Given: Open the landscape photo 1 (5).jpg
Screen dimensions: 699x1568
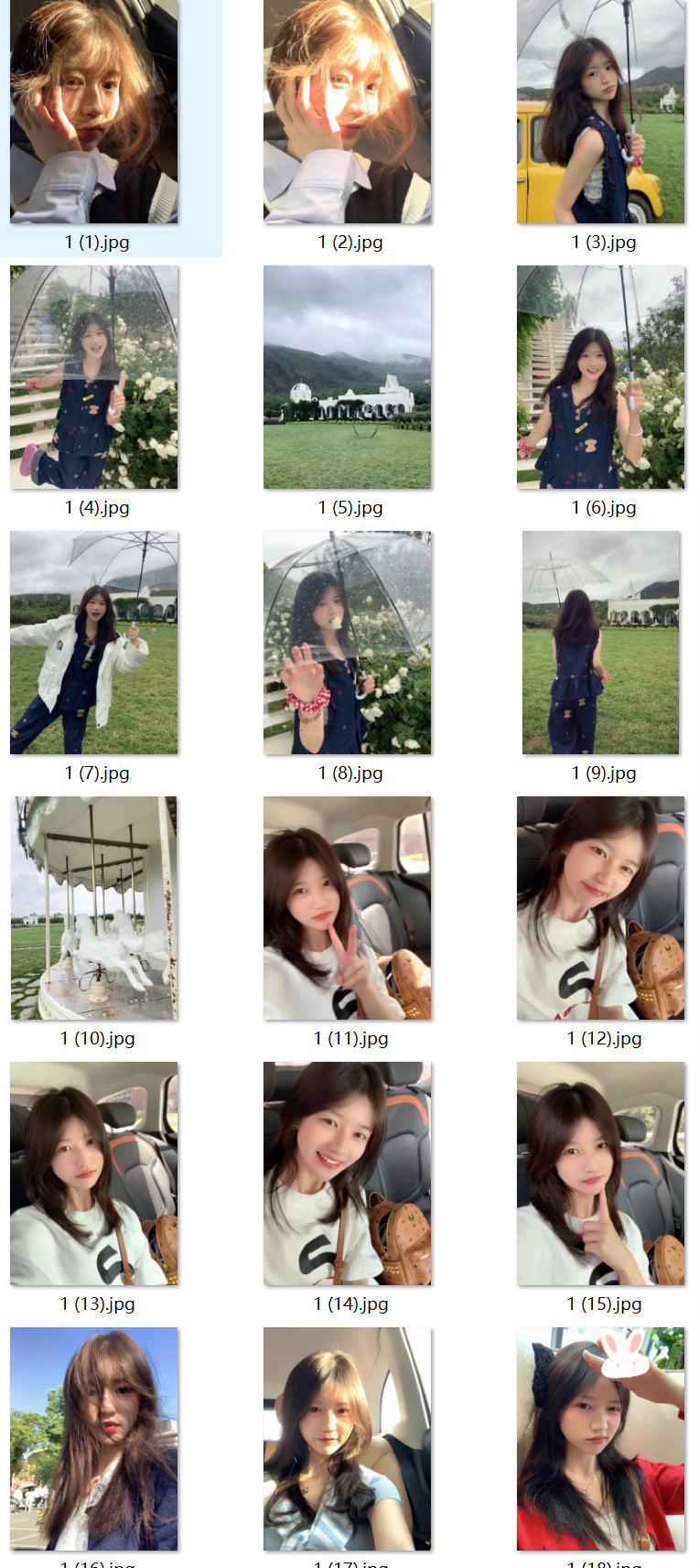Looking at the screenshot, I should 348,377.
